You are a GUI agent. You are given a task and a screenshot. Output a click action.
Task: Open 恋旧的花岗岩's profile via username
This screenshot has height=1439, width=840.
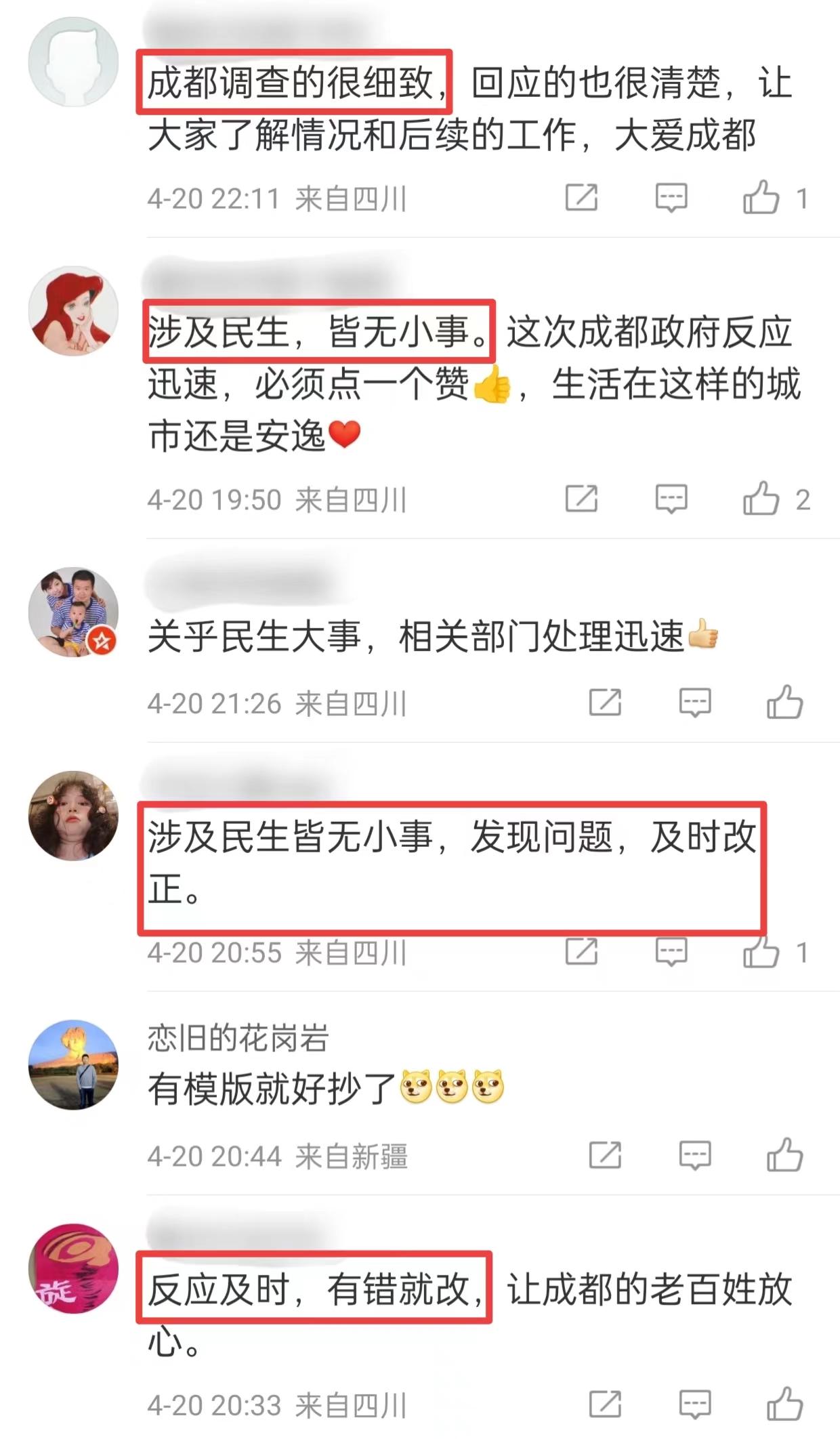tap(238, 1038)
